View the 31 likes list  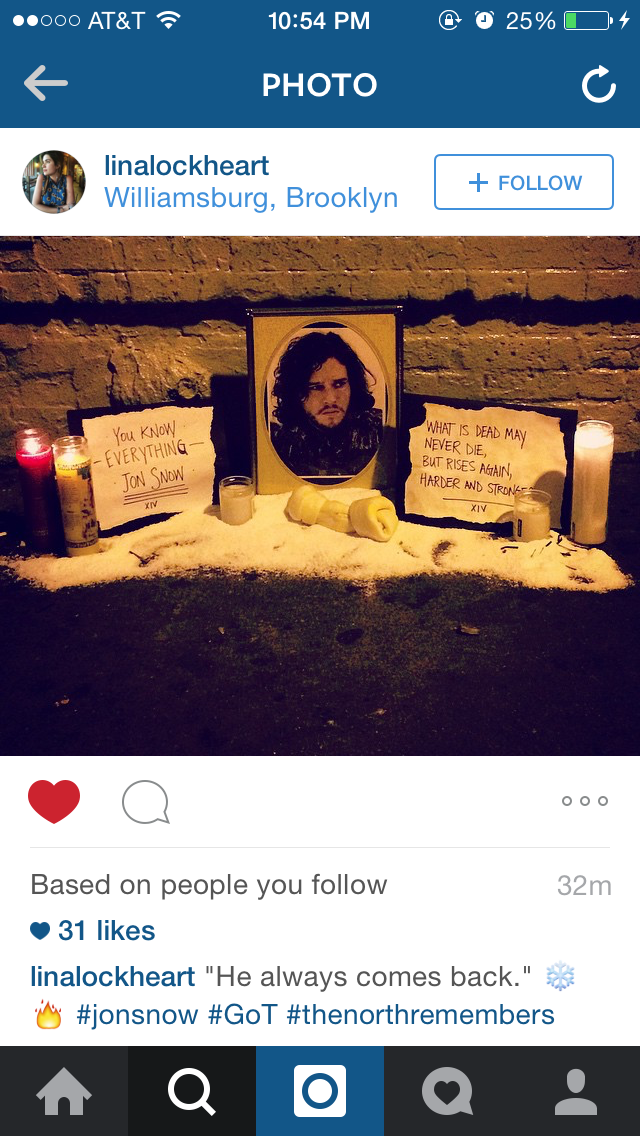[93, 931]
